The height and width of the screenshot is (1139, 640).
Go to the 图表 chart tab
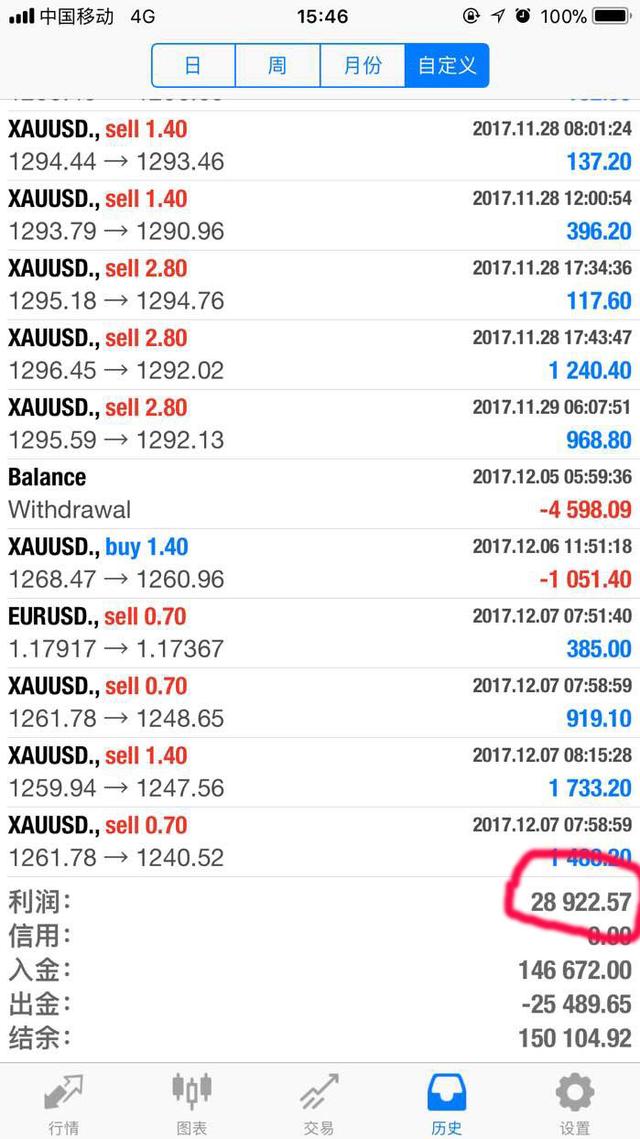click(x=192, y=1102)
